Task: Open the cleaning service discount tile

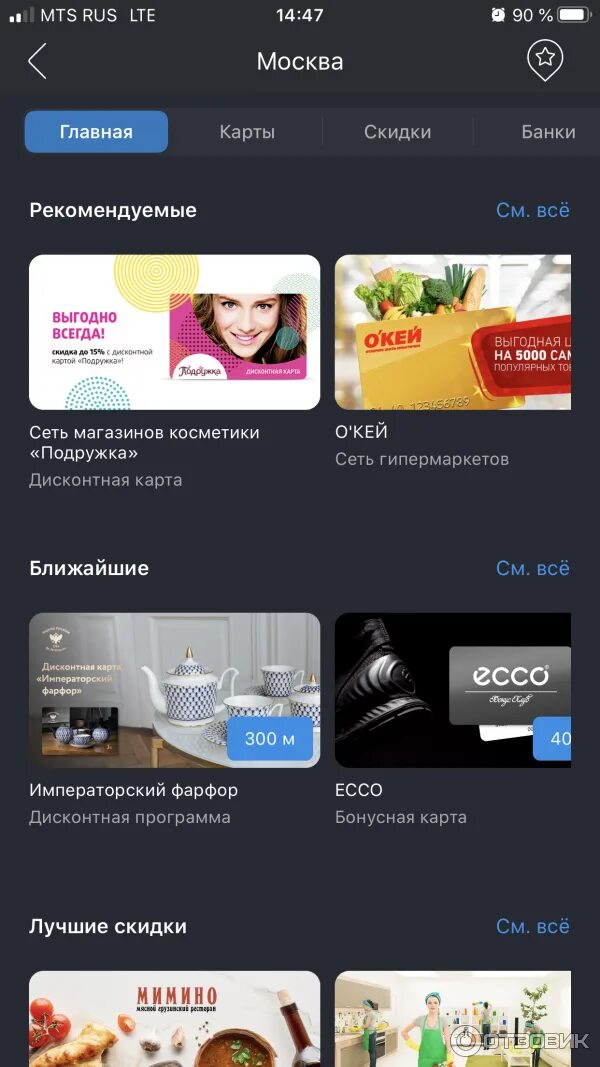Action: coord(452,1018)
